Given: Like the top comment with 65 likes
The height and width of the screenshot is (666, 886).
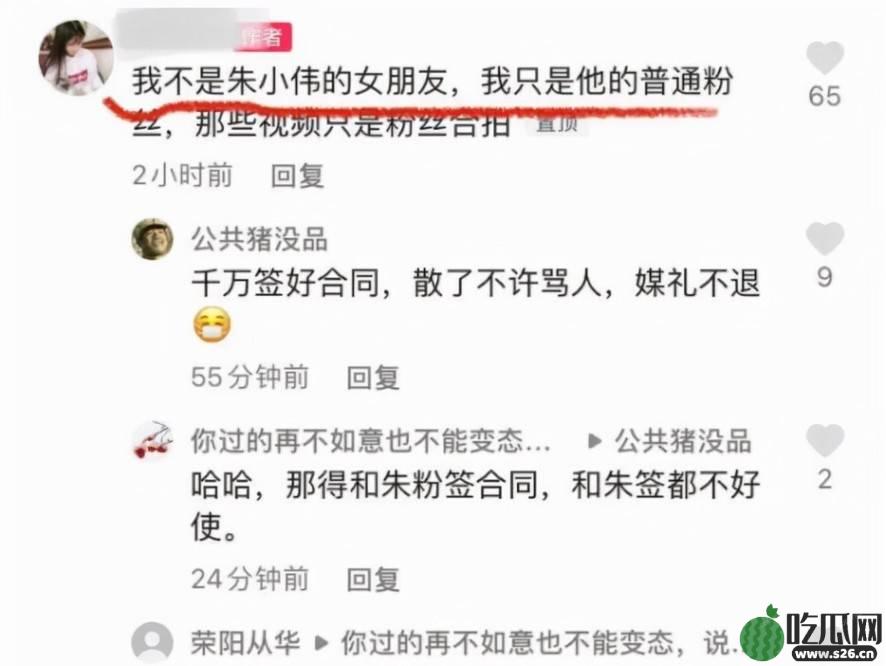Looking at the screenshot, I should [825, 58].
